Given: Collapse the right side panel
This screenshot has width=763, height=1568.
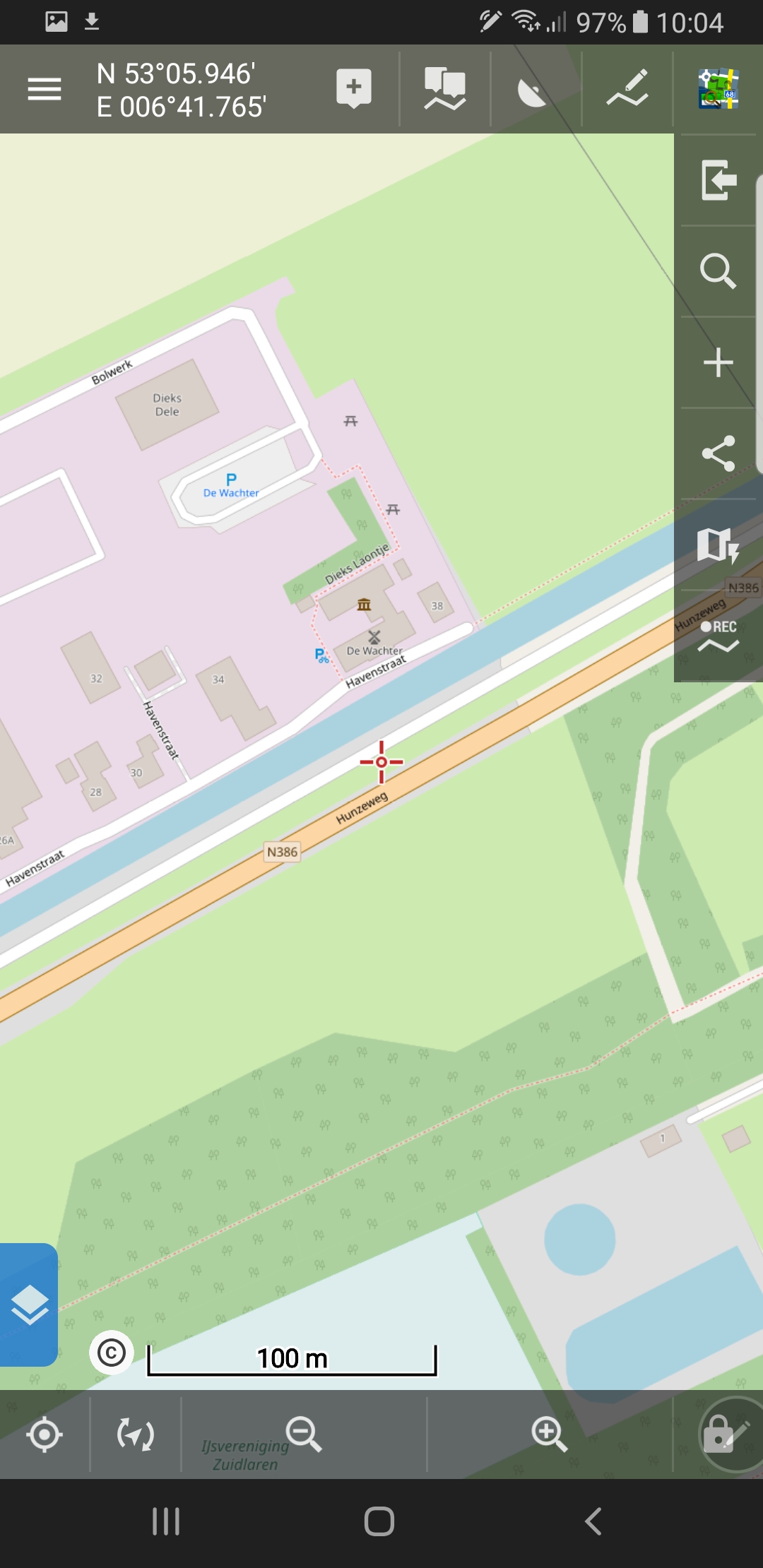Looking at the screenshot, I should tap(718, 180).
